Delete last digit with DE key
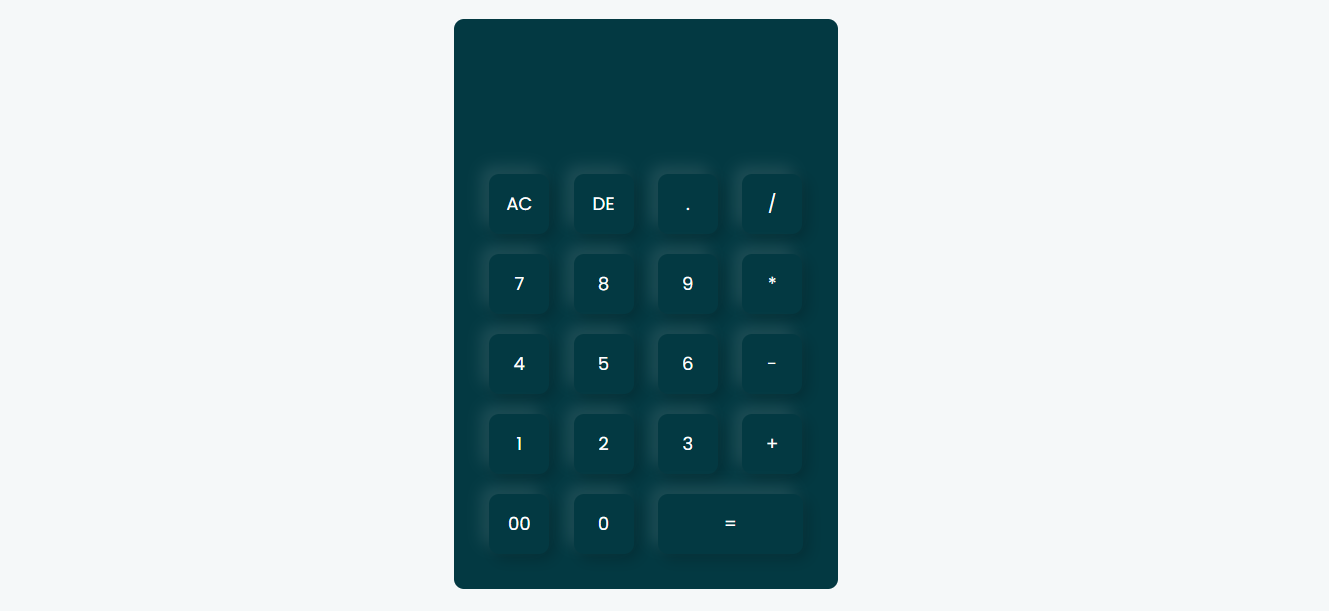Screen dimensions: 1329x611 point(603,204)
